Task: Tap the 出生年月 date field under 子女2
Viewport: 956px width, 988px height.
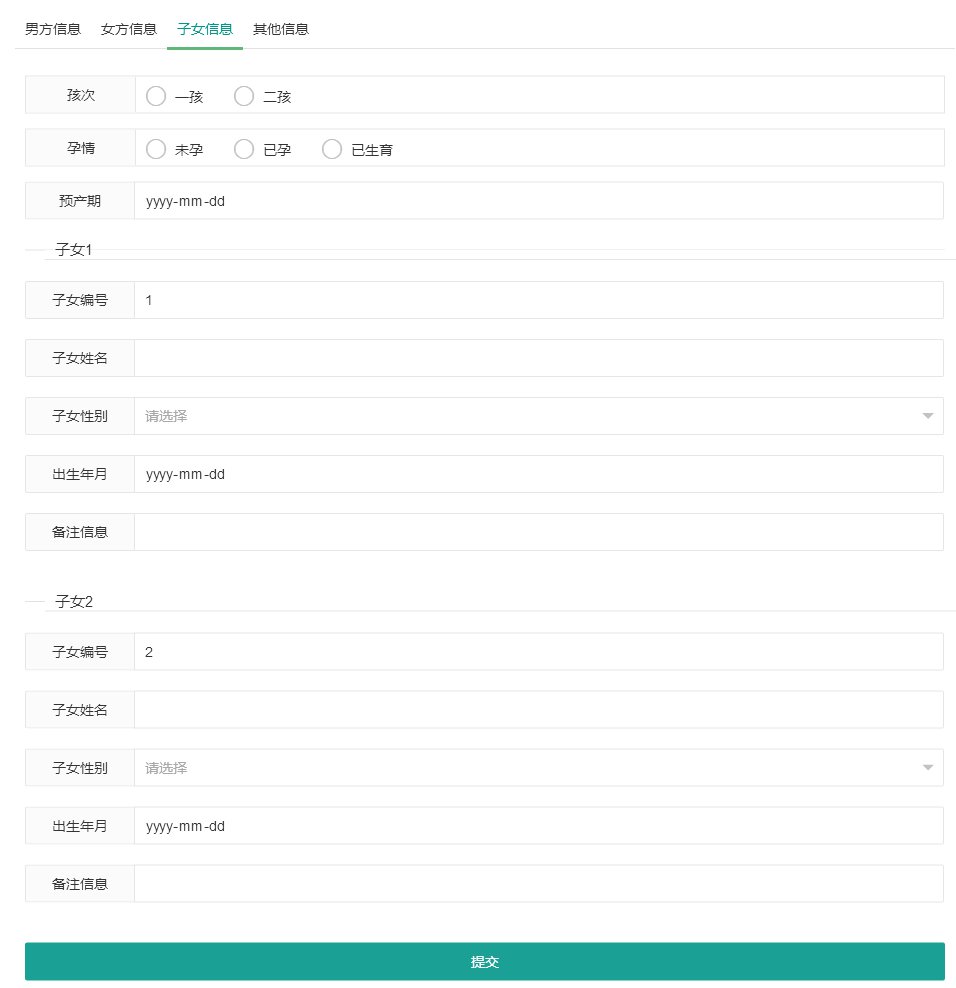Action: 538,826
